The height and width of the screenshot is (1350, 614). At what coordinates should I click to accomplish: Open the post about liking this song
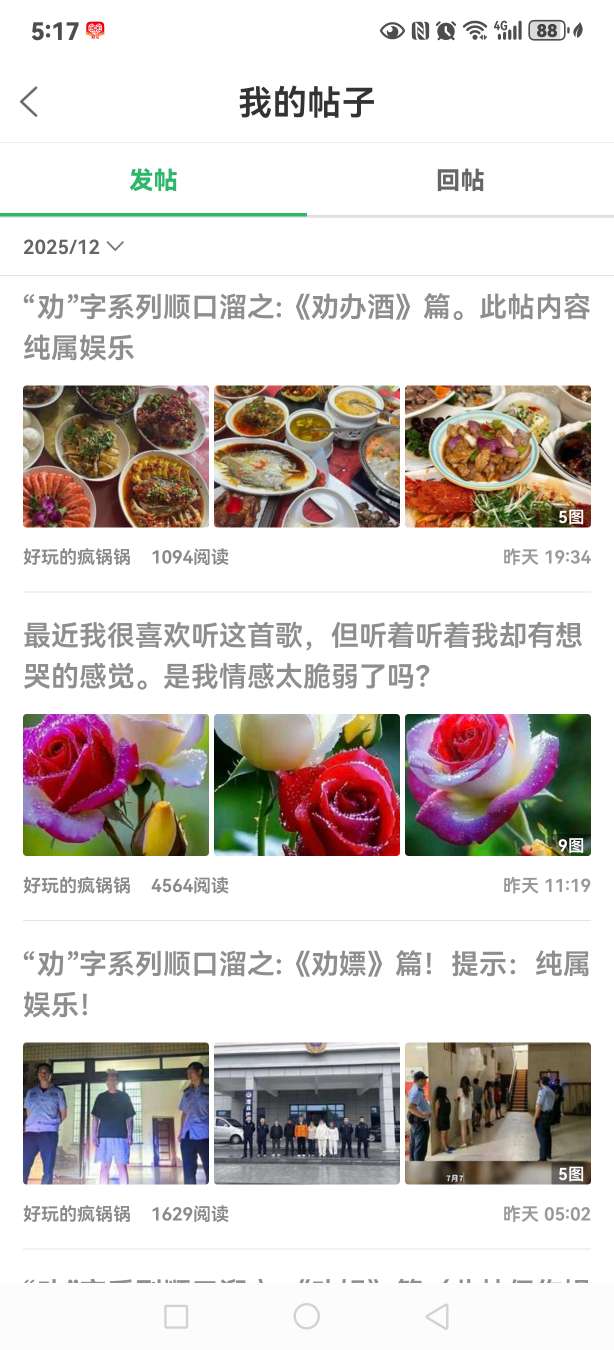tap(303, 655)
